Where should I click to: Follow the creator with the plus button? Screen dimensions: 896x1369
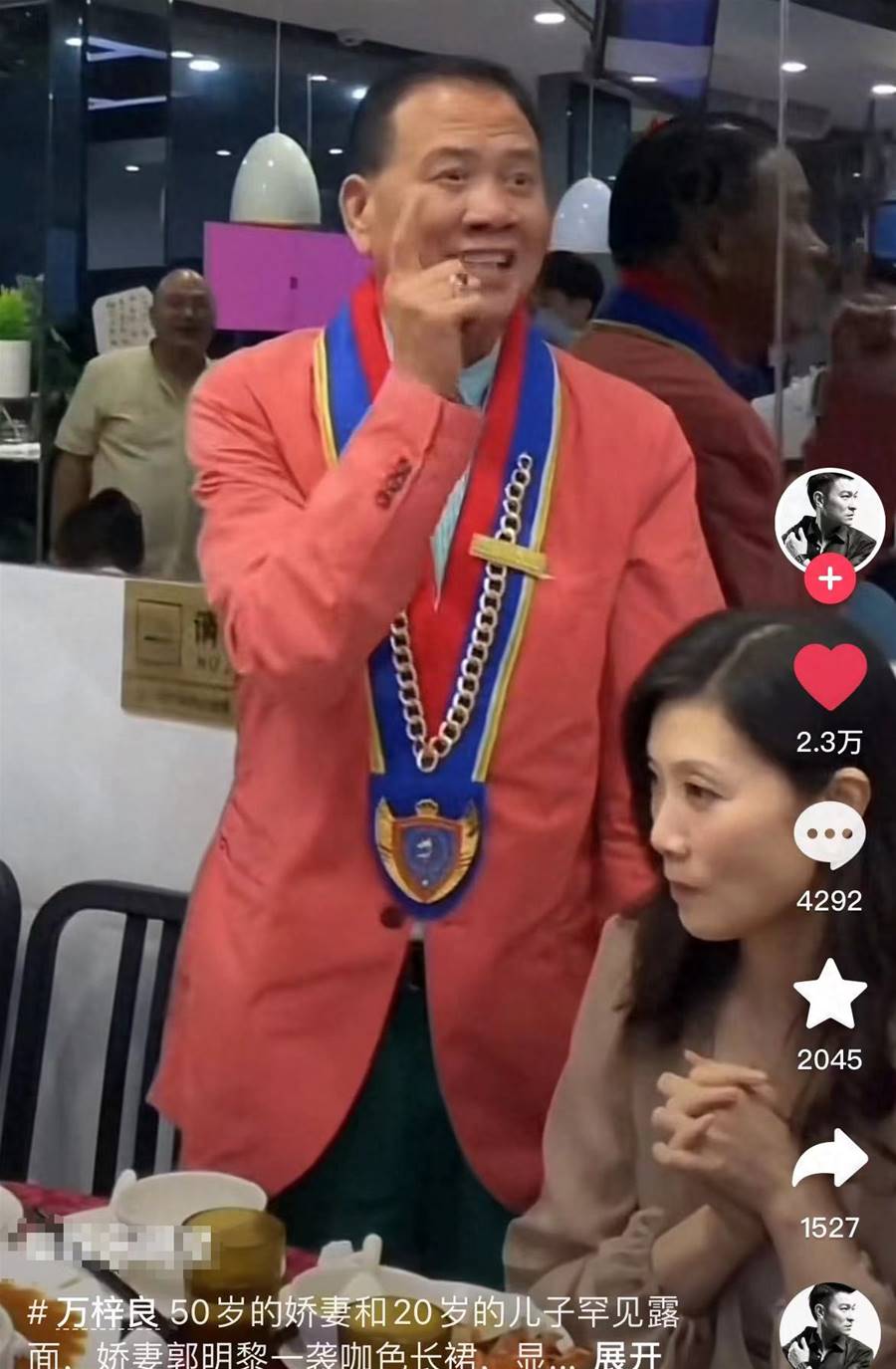[829, 578]
